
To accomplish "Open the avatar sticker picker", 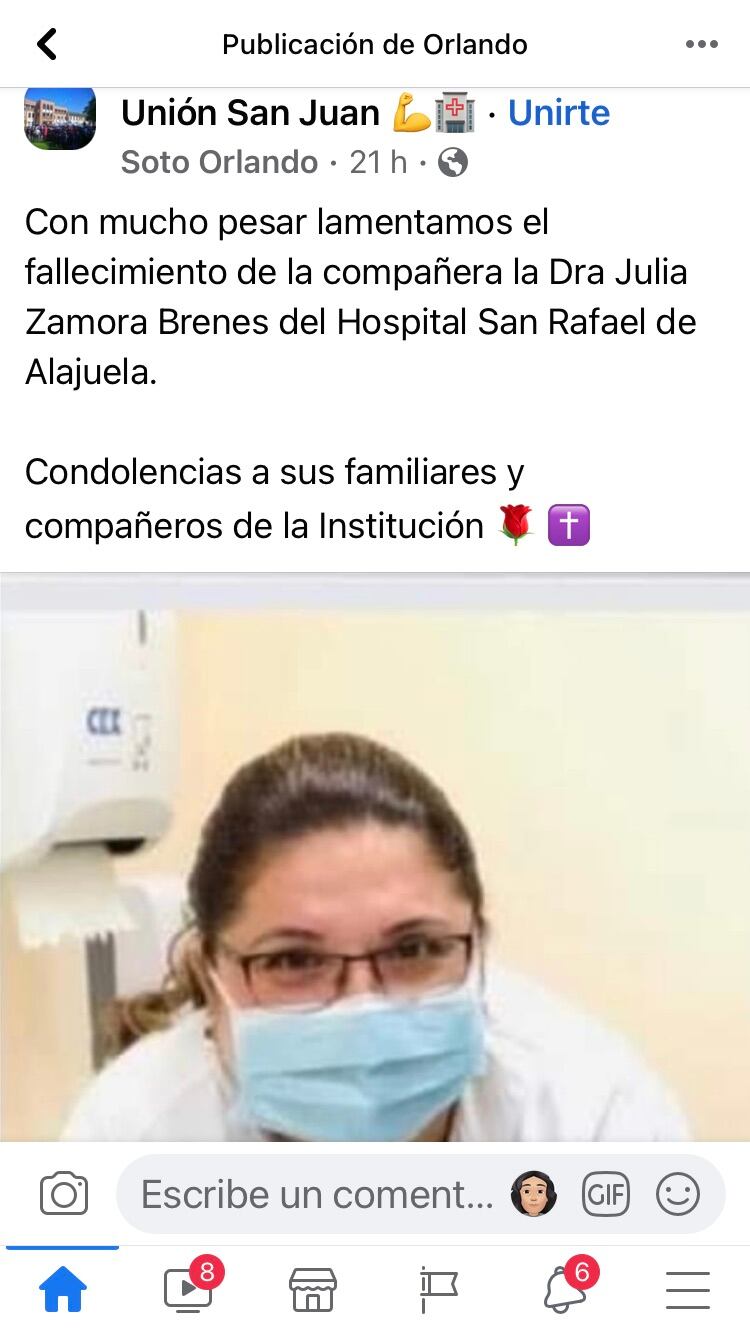I will click(x=533, y=1194).
